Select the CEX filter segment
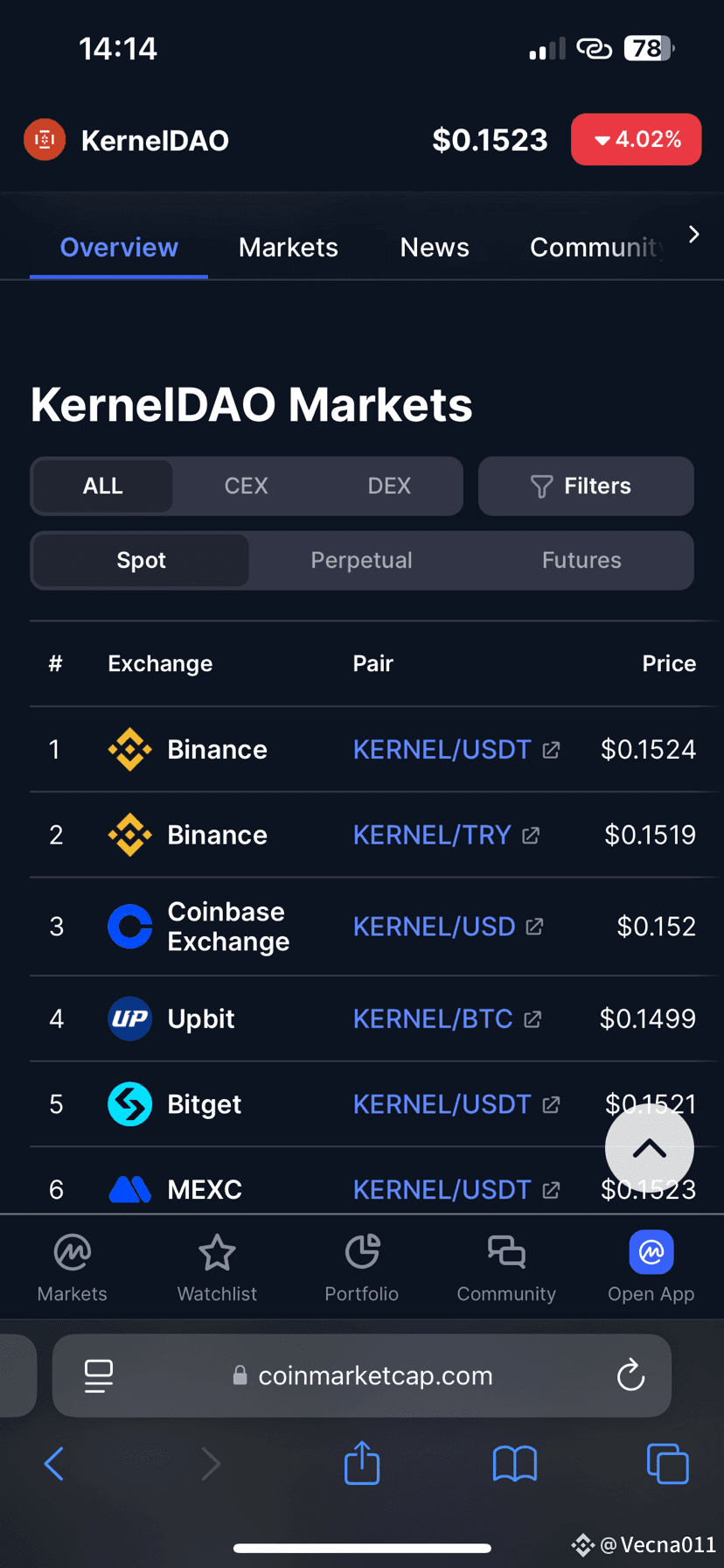This screenshot has width=724, height=1568. pos(246,486)
